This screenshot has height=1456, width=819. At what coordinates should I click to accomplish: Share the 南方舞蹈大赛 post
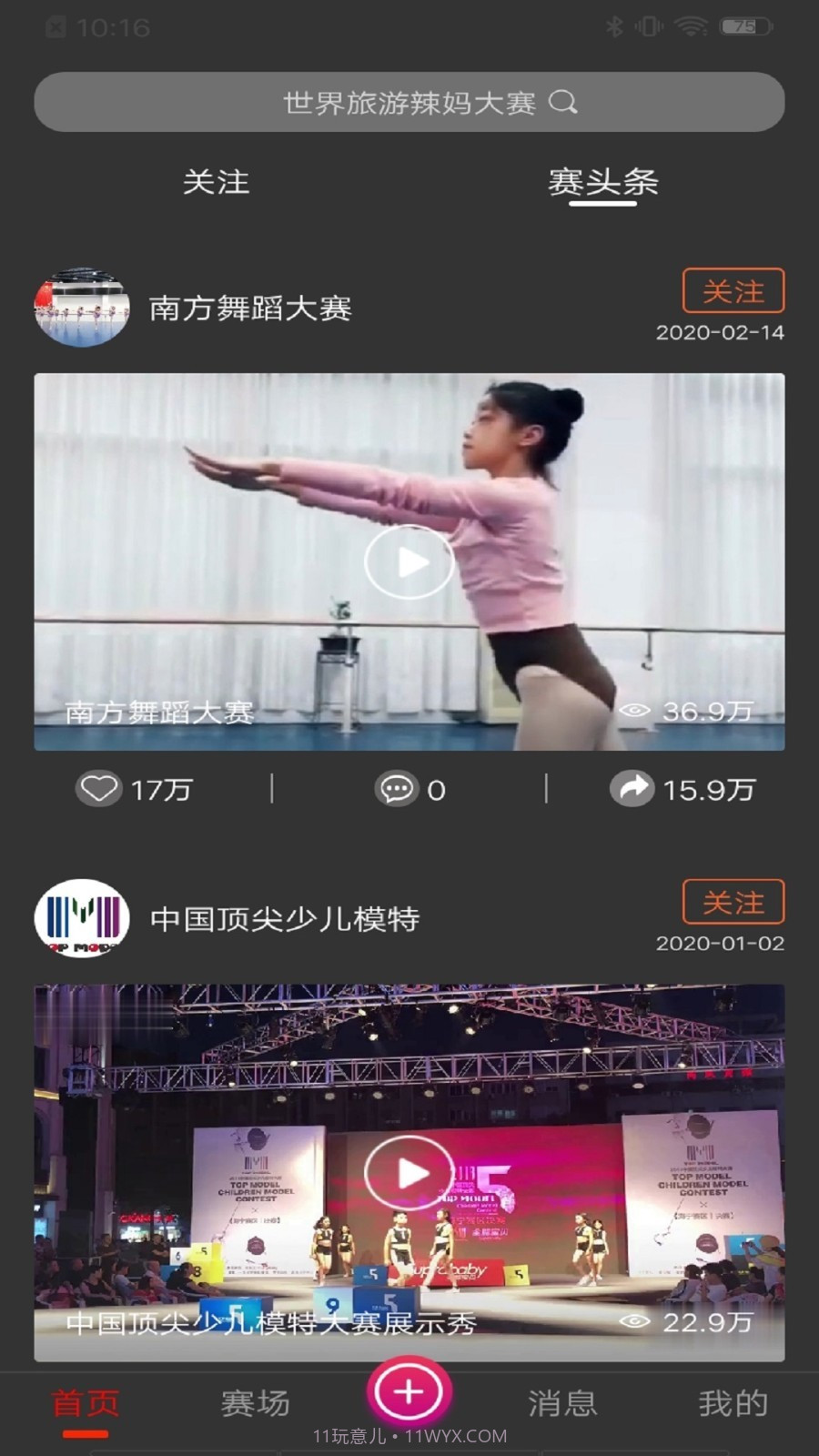pos(632,788)
